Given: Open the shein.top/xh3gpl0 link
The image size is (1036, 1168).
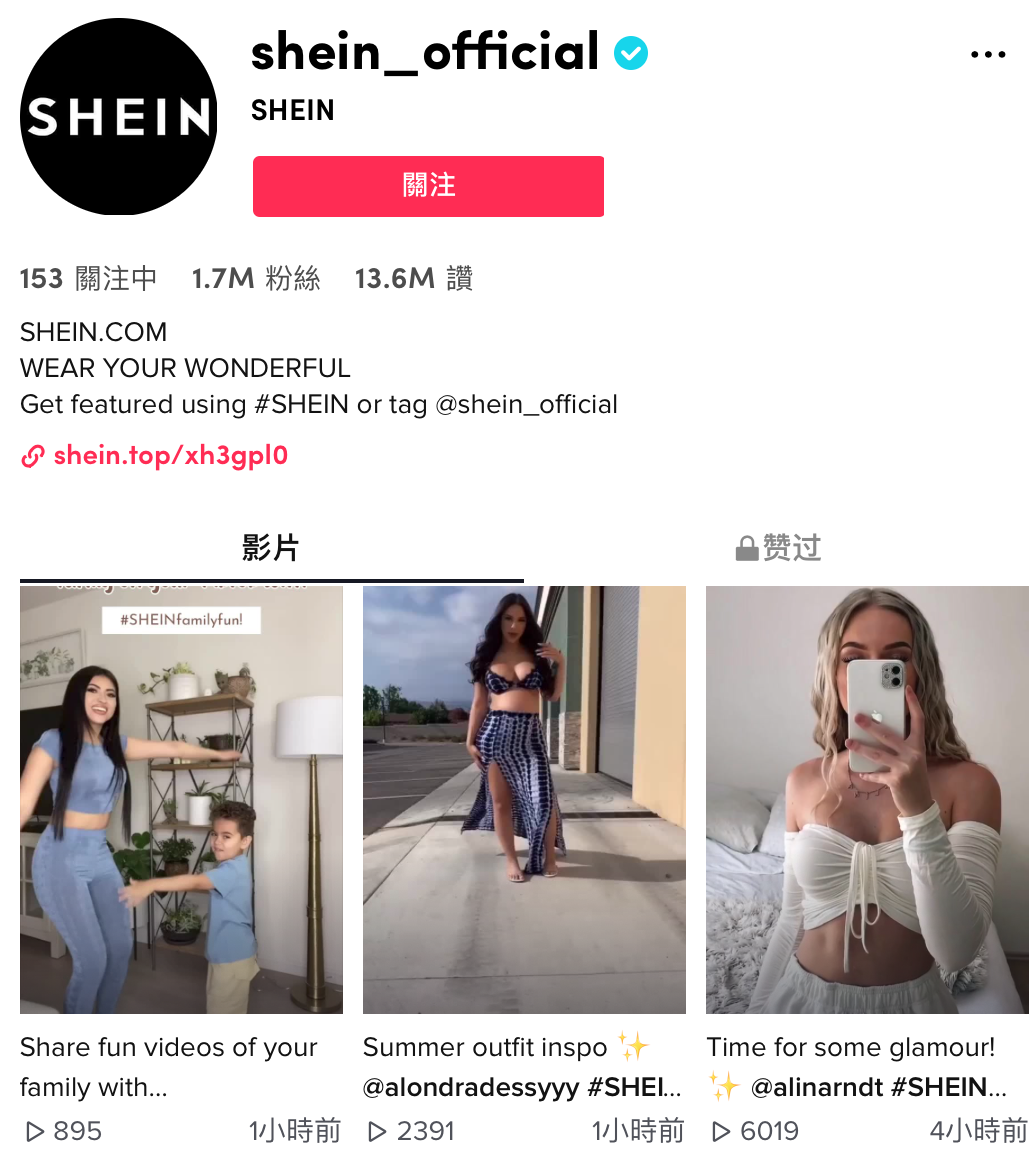Looking at the screenshot, I should tap(170, 456).
